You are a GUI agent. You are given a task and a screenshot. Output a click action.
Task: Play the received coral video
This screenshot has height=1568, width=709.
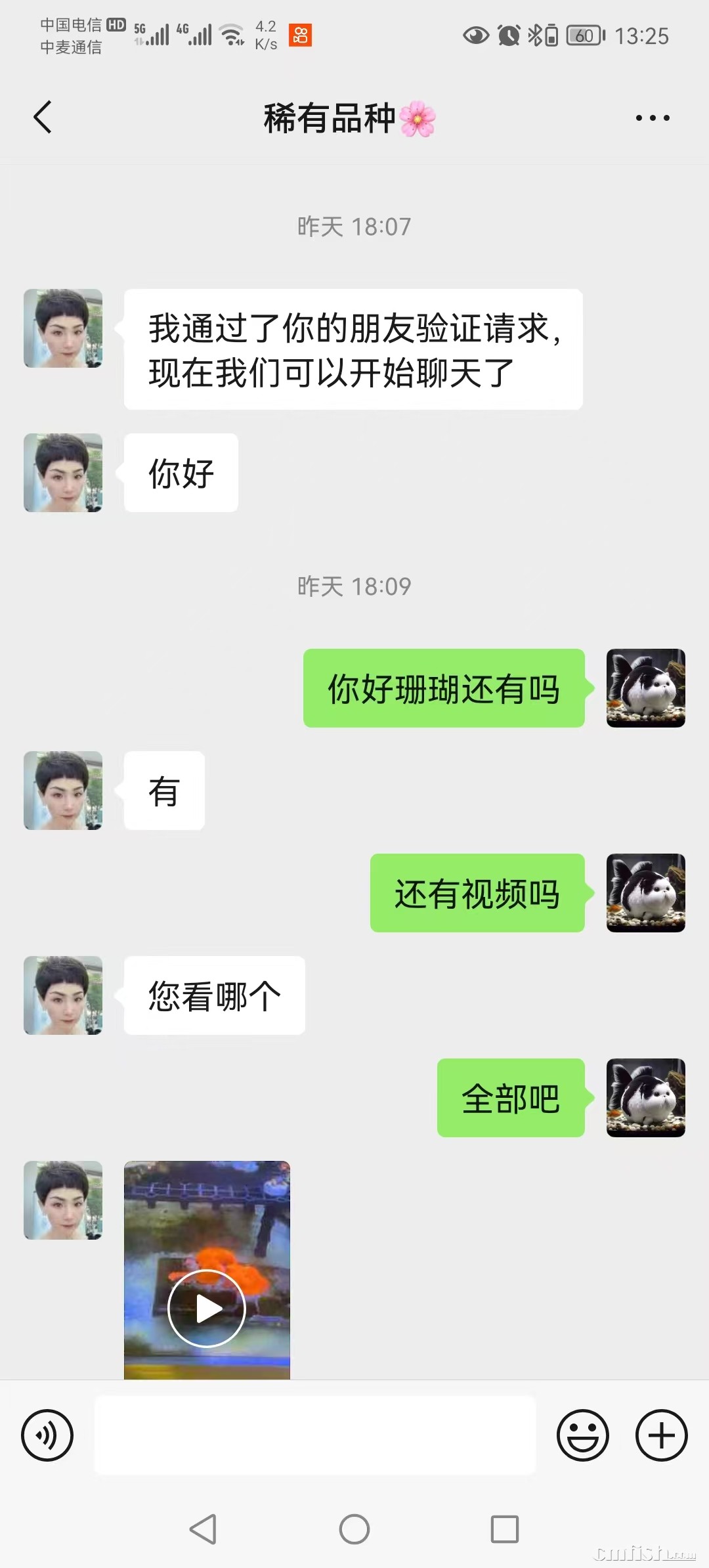coord(207,1308)
